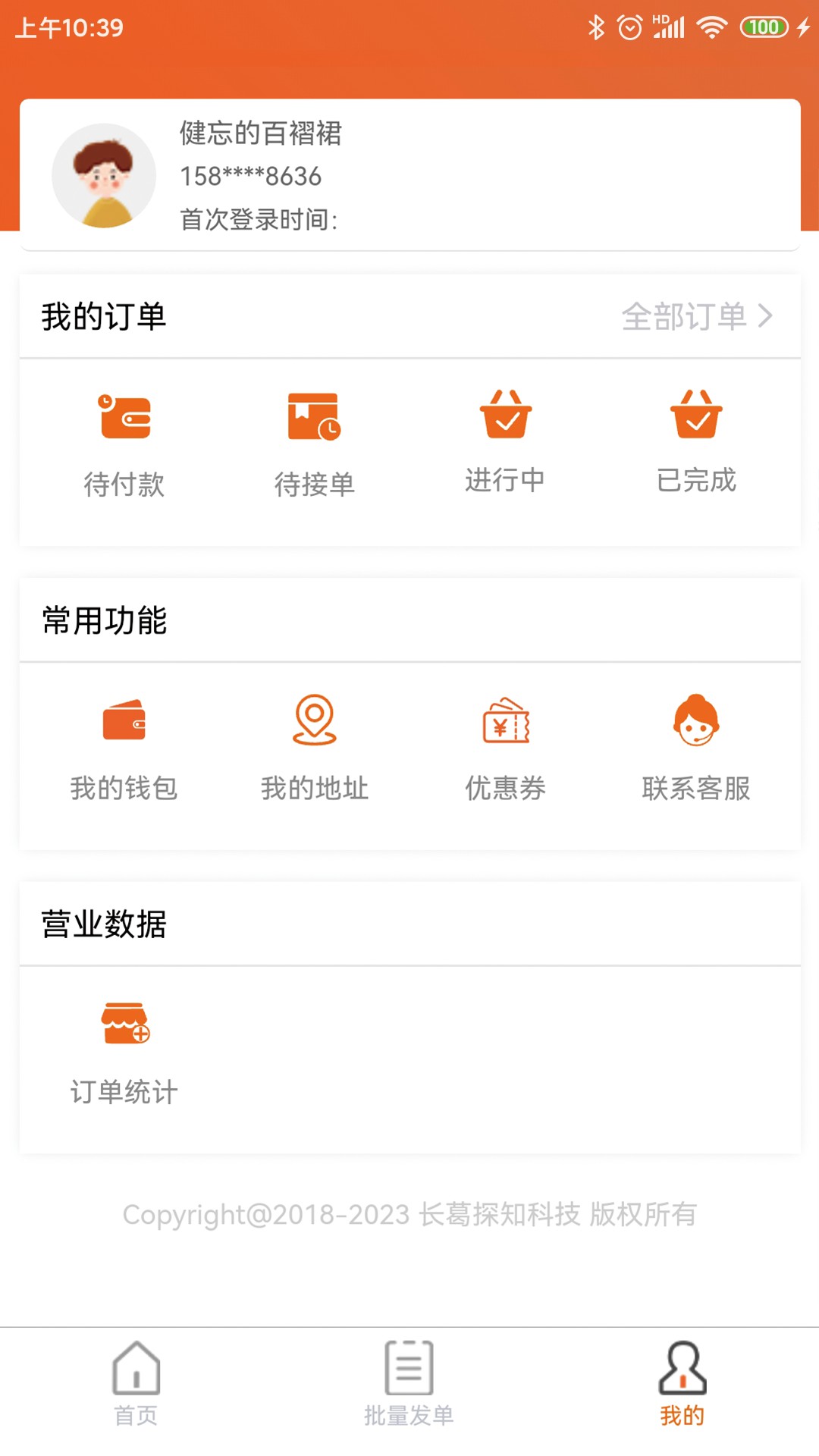Contact support via 联系客服
The height and width of the screenshot is (1456, 819).
coord(696,747)
